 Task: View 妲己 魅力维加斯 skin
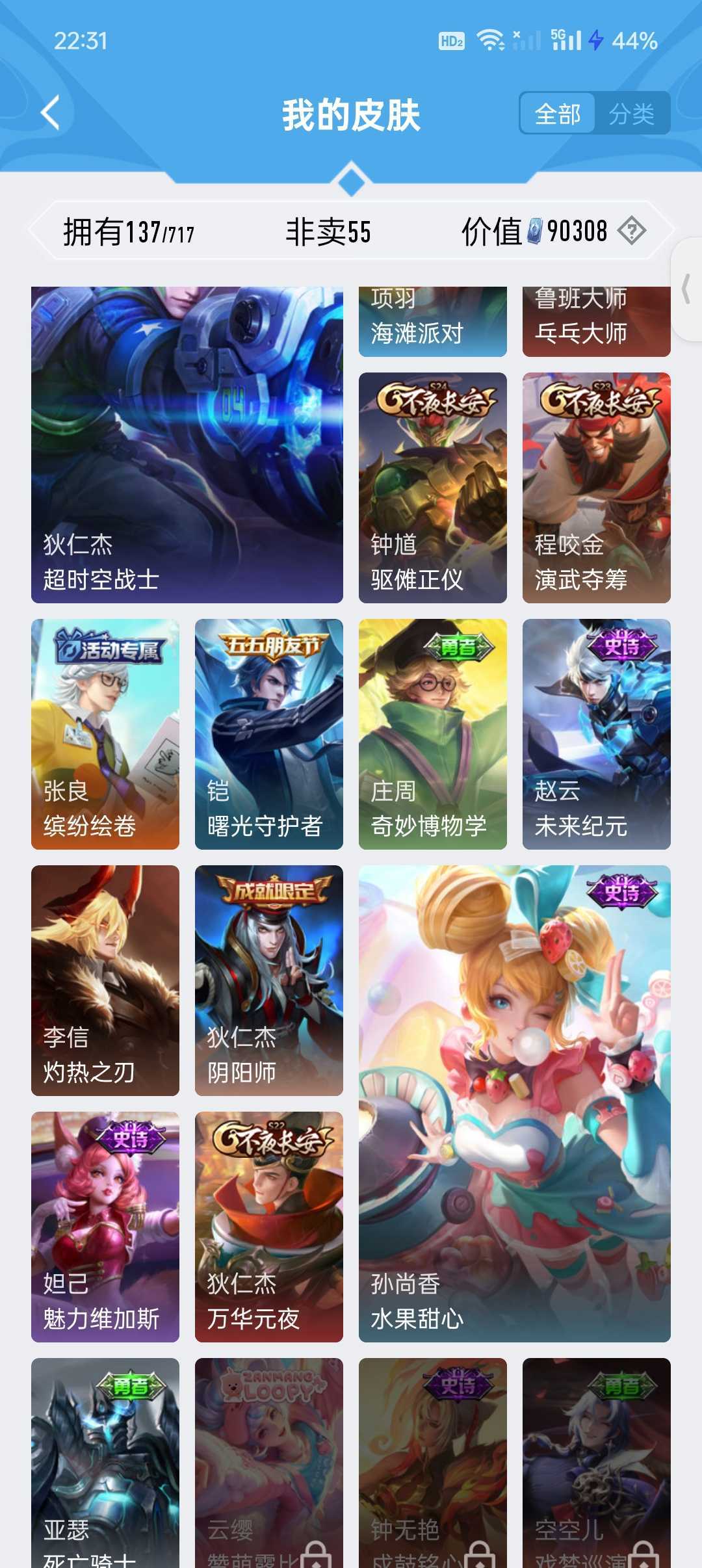[105, 1227]
